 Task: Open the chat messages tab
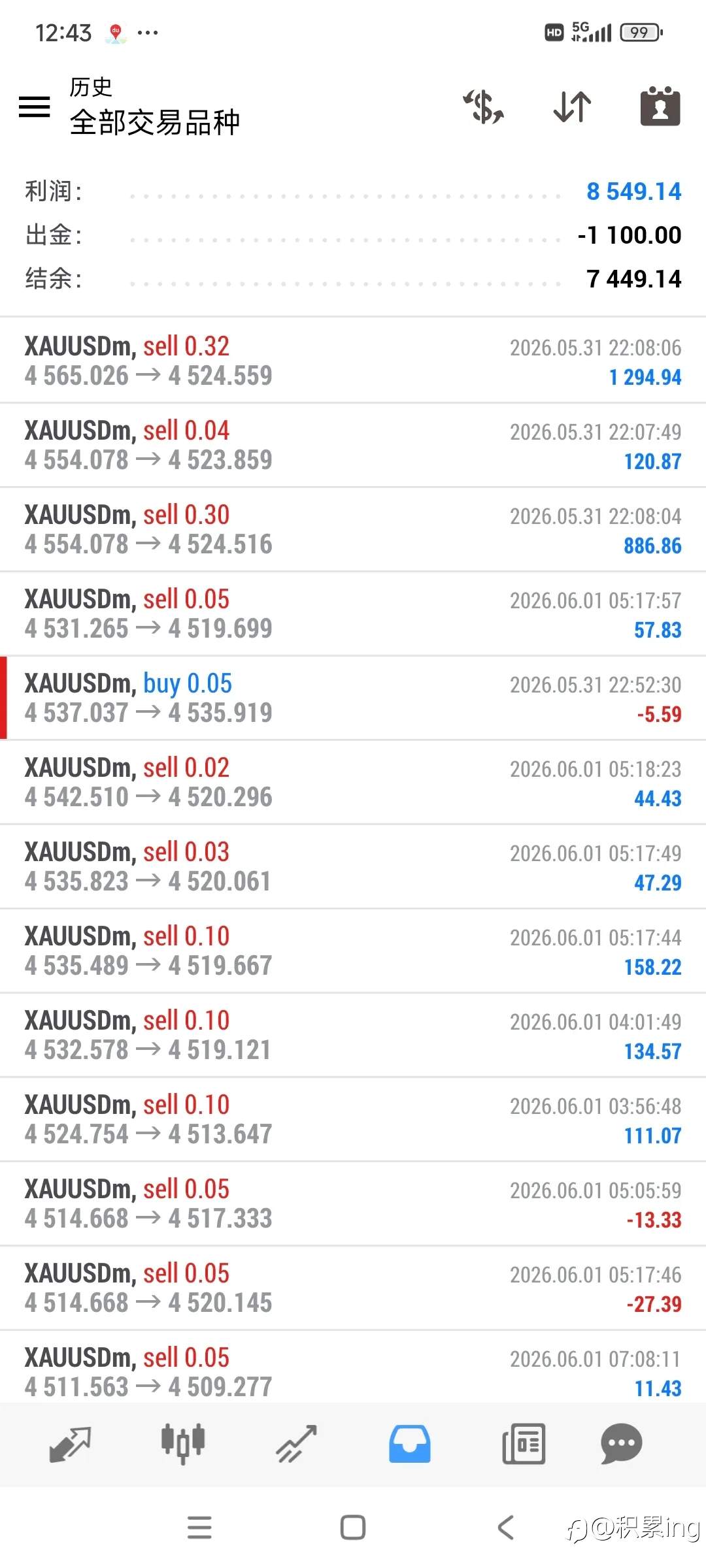click(621, 1444)
